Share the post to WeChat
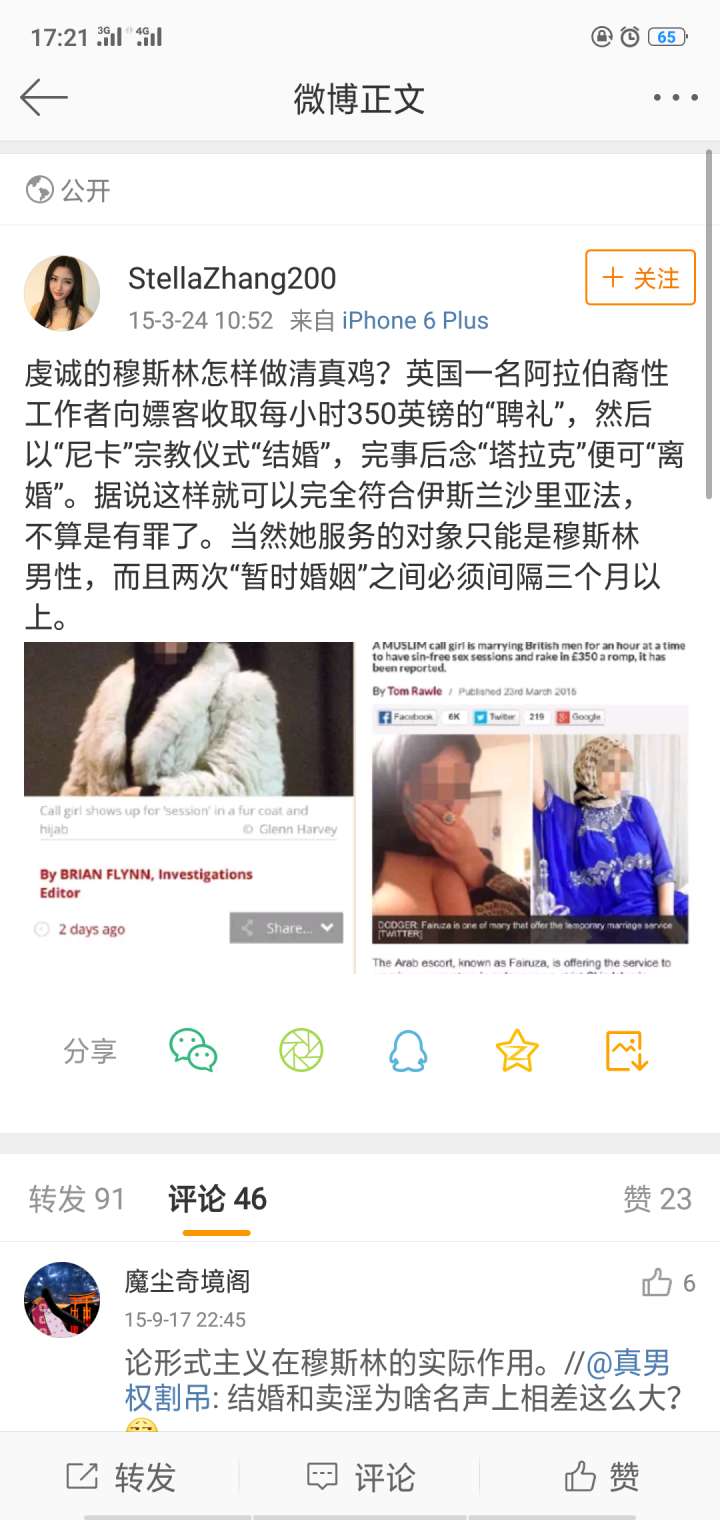Image resolution: width=720 pixels, height=1520 pixels. [193, 1050]
